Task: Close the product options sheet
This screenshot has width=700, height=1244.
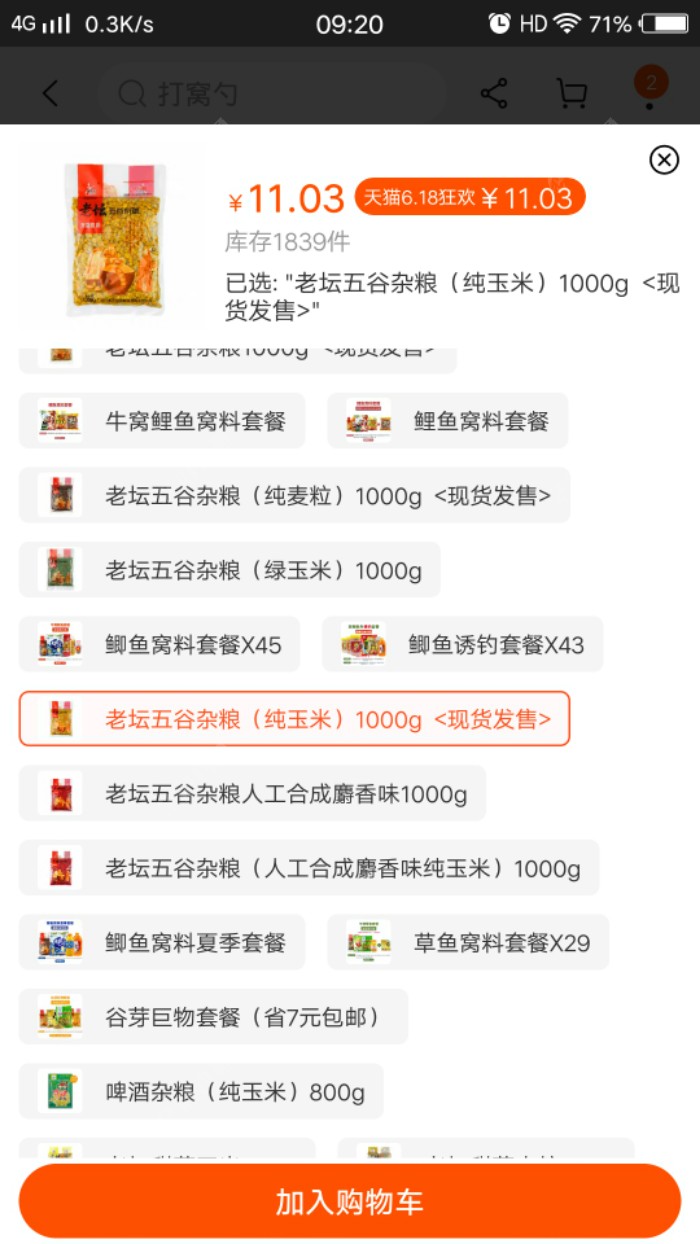Action: [664, 160]
